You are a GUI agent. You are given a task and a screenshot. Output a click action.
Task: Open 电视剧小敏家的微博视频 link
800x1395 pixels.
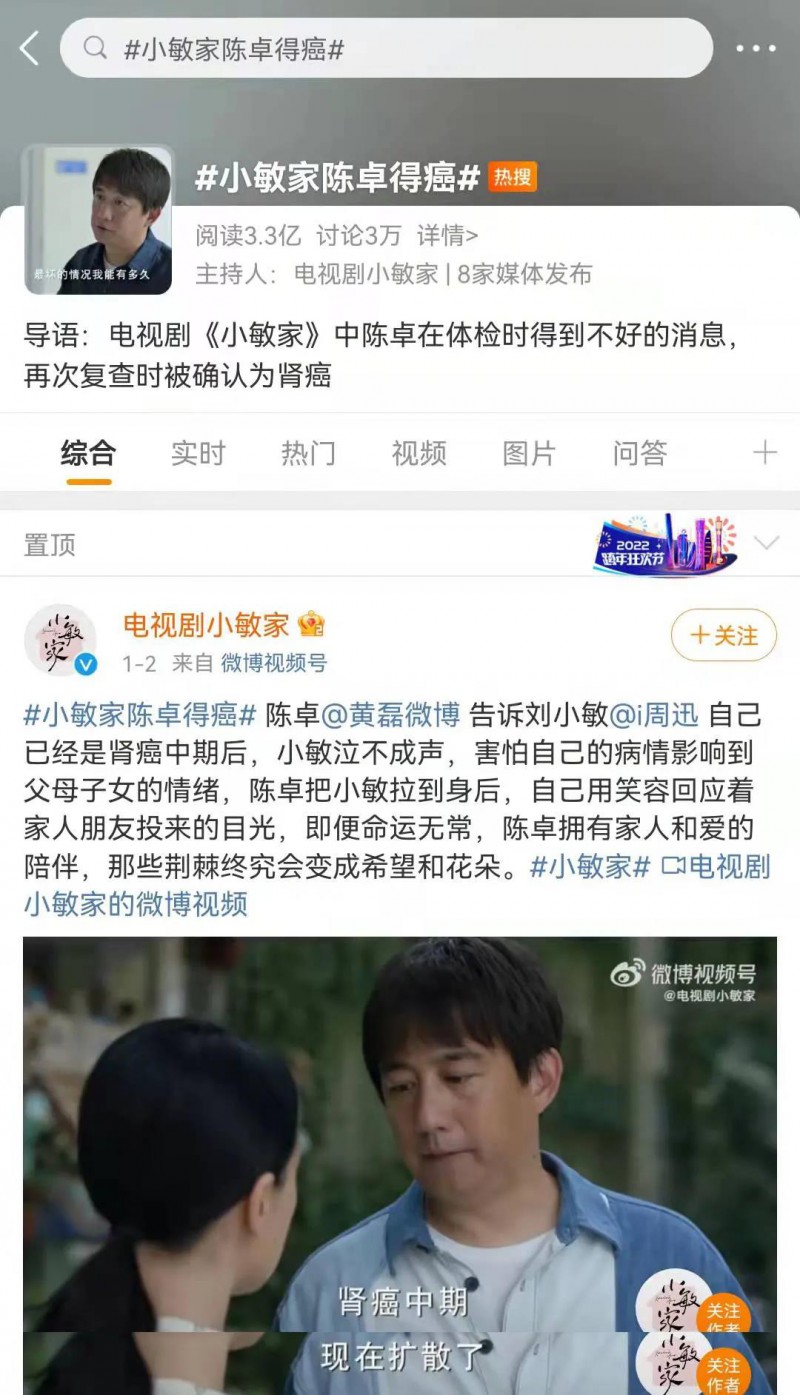pyautogui.click(x=136, y=904)
